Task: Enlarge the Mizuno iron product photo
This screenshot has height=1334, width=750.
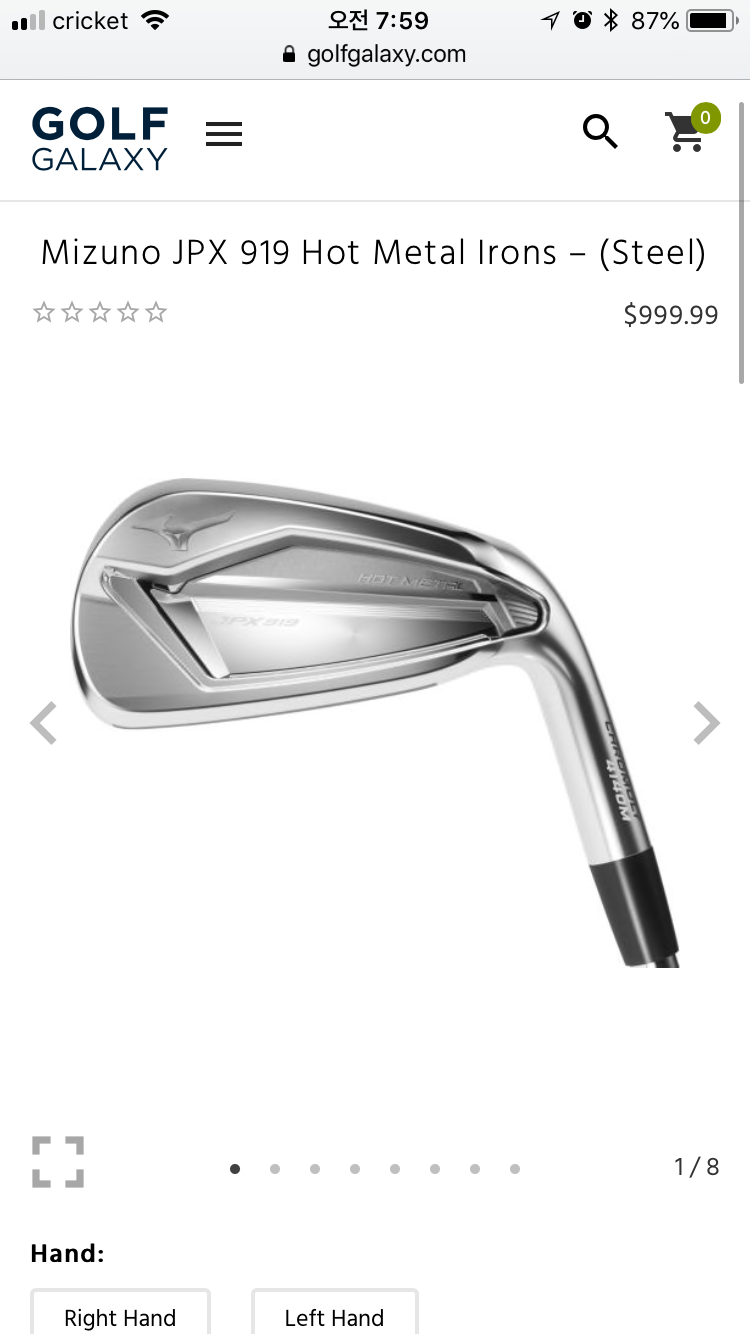Action: [375, 720]
